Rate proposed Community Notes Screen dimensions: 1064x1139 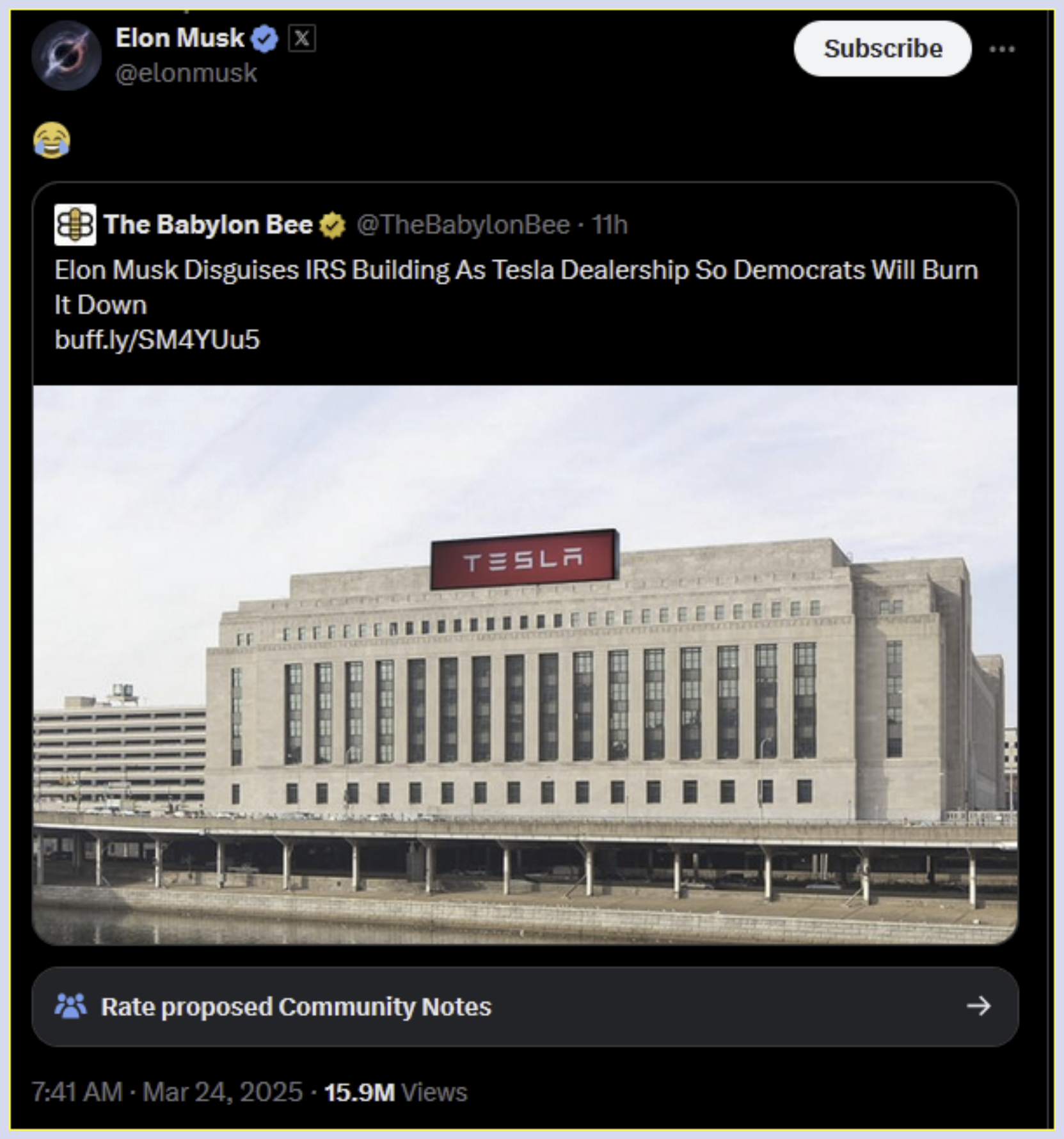coord(525,1007)
